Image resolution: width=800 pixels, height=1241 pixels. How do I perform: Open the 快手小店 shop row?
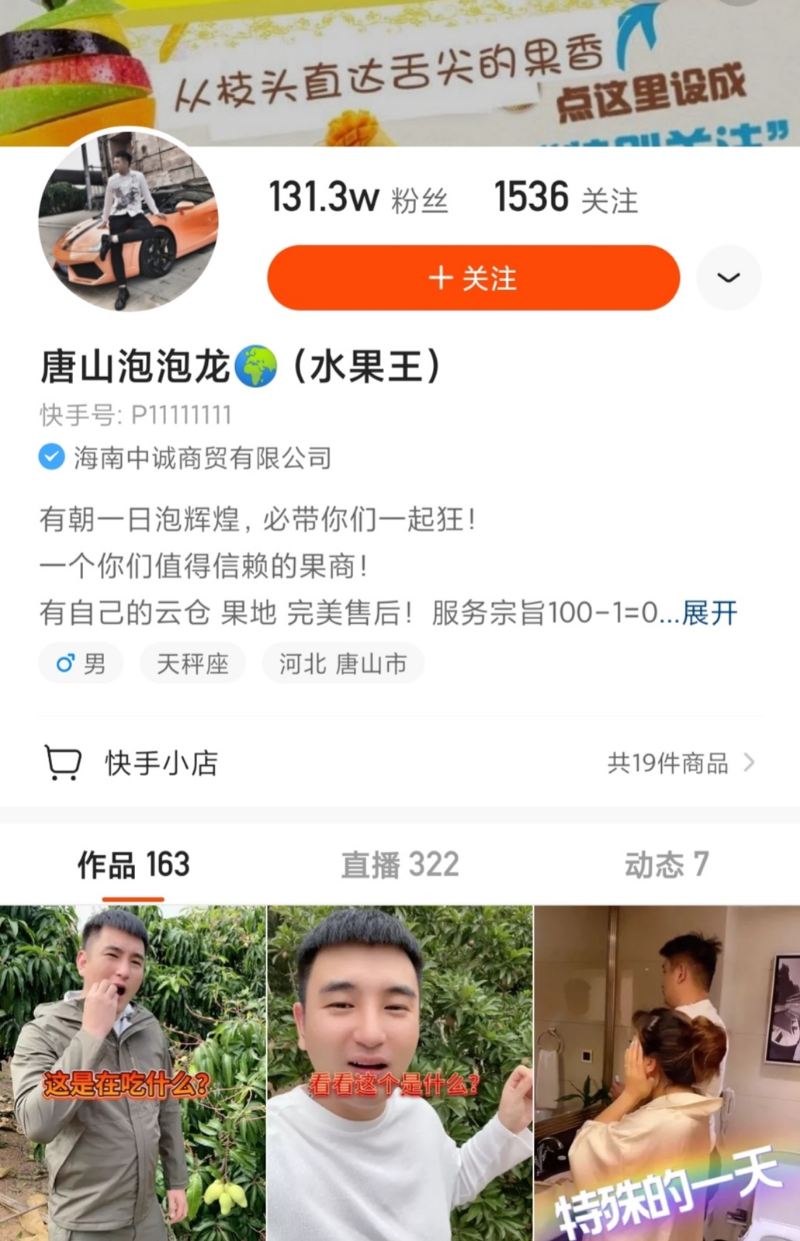tap(400, 764)
